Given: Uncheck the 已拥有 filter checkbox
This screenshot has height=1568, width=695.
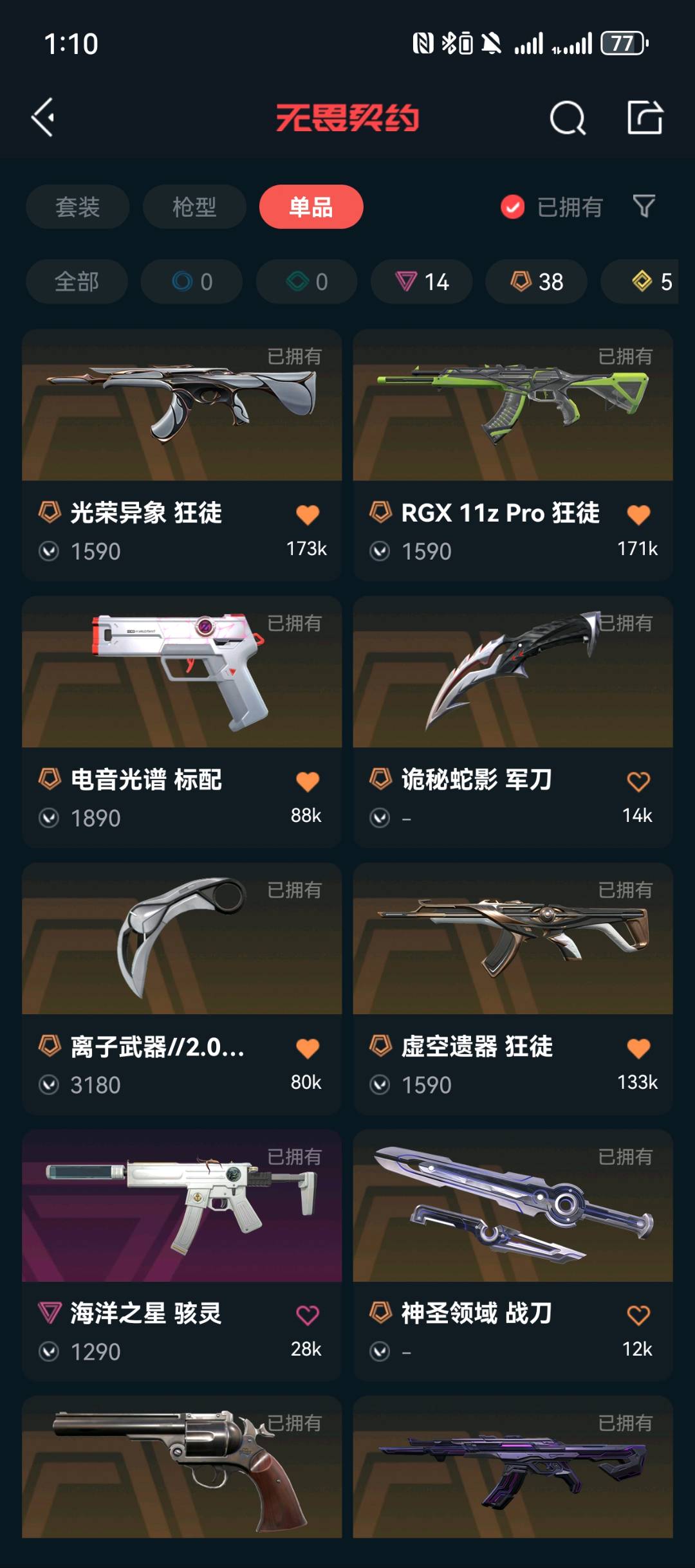Looking at the screenshot, I should [x=513, y=207].
